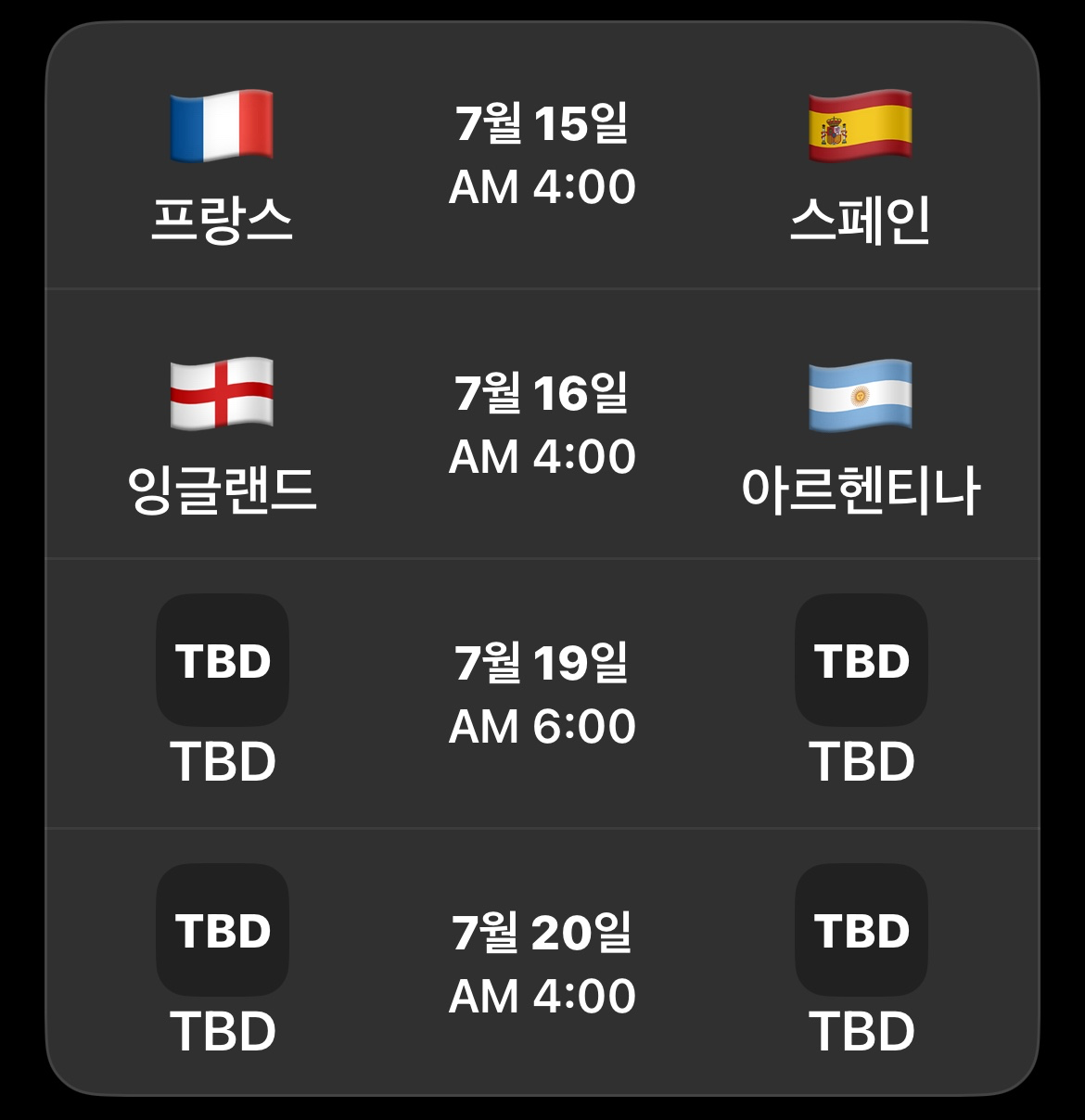
Task: Open the 잉글랜드 vs 아르헨티나 match row
Action: (542, 424)
